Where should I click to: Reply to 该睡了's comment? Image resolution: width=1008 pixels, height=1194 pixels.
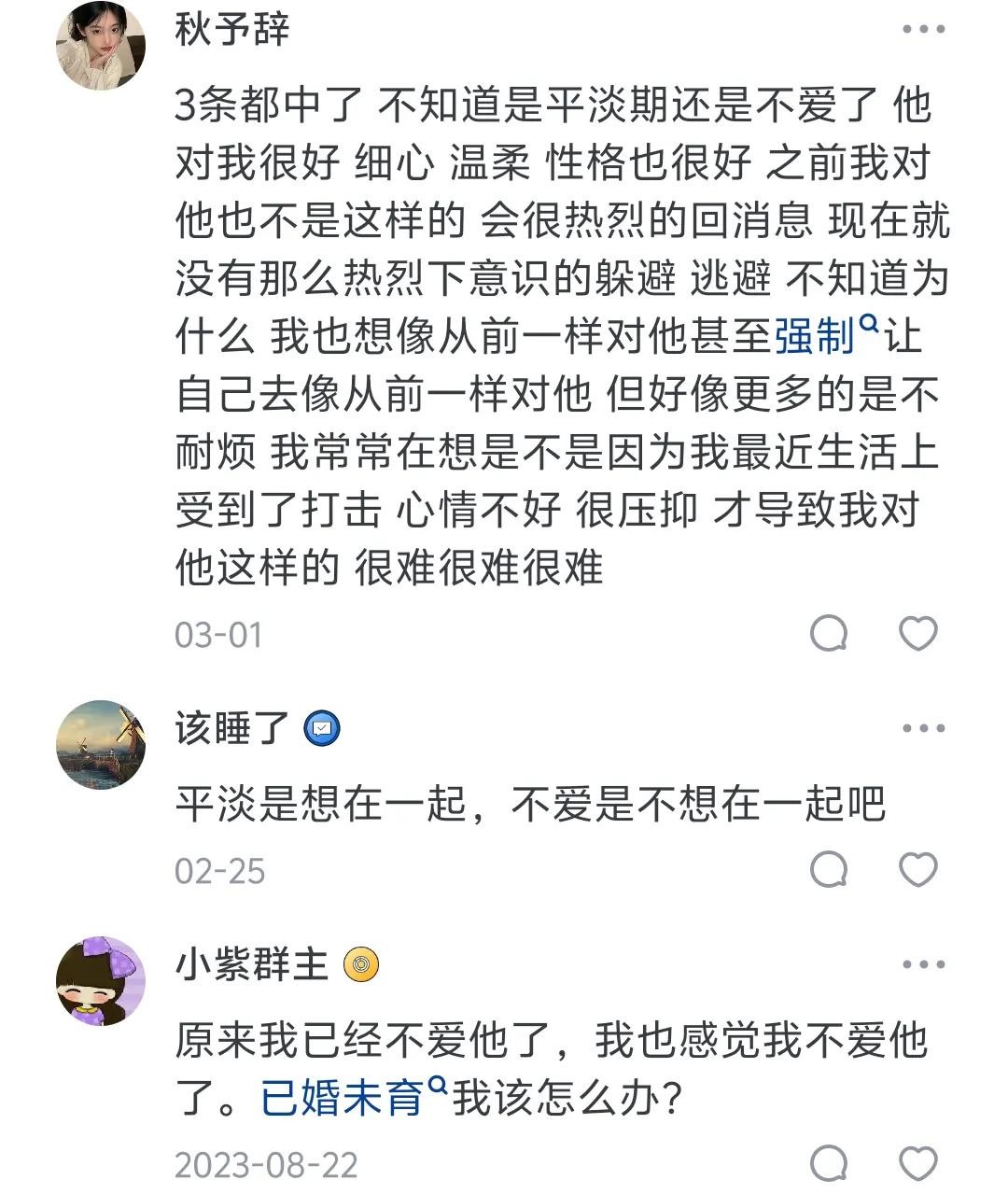pos(829,870)
